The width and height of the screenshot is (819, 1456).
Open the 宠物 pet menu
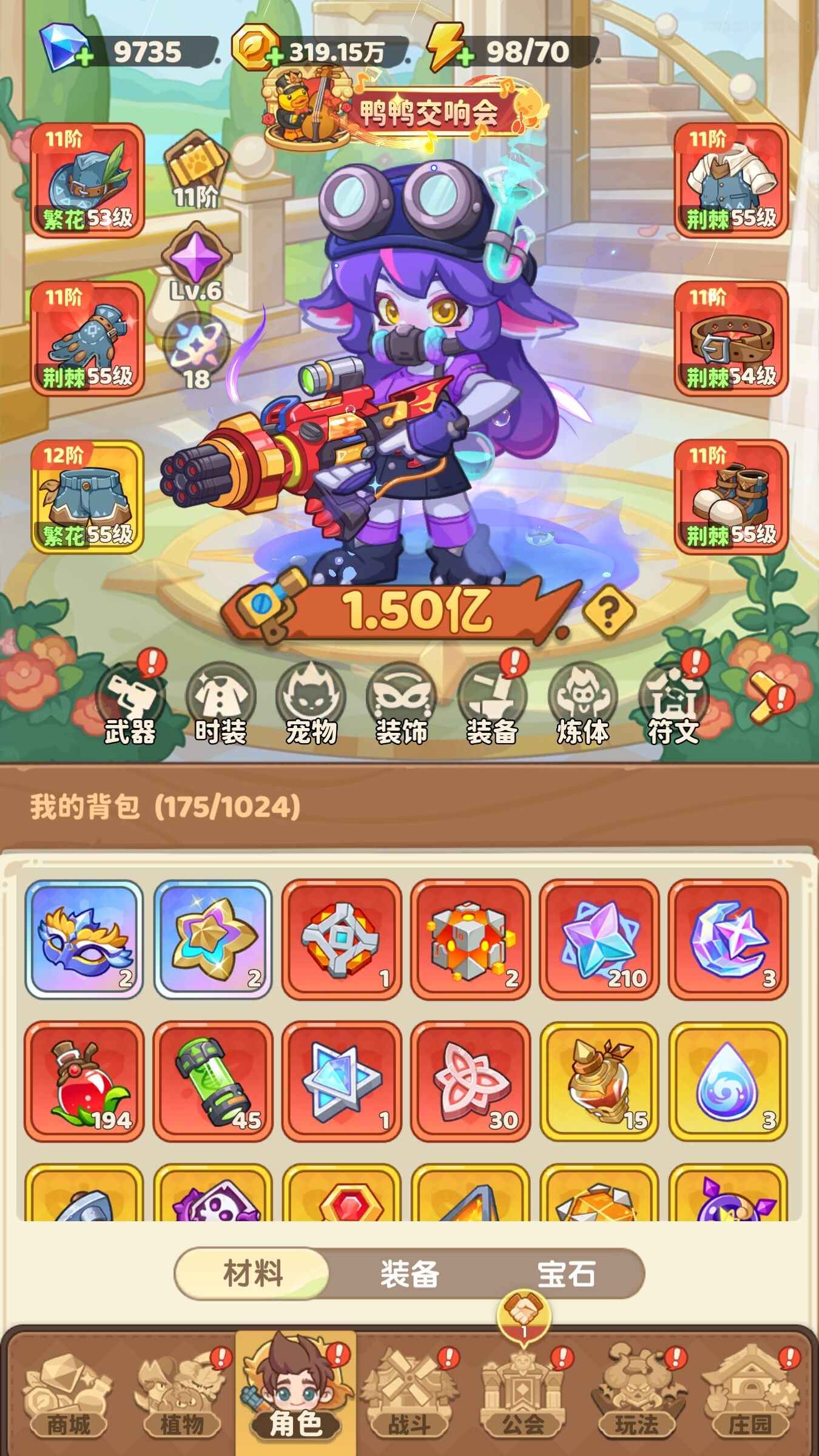click(311, 705)
